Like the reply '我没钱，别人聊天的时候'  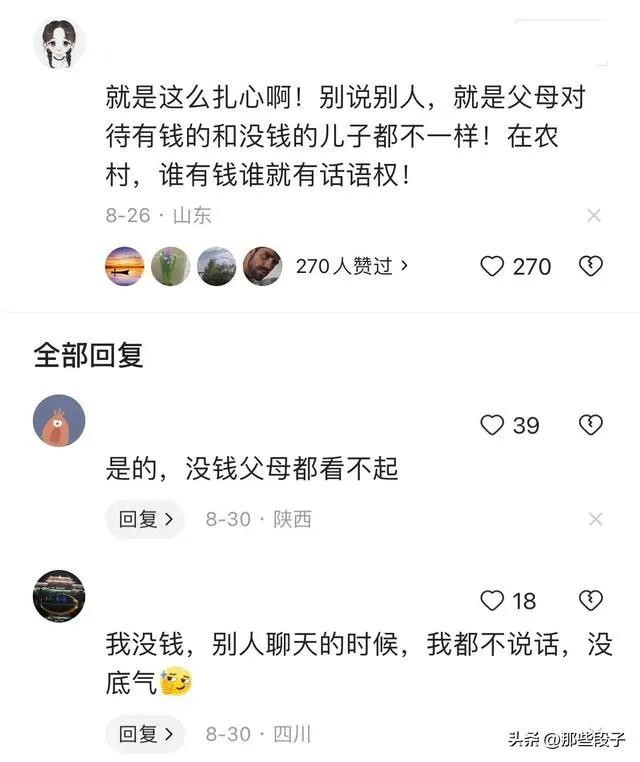click(492, 600)
